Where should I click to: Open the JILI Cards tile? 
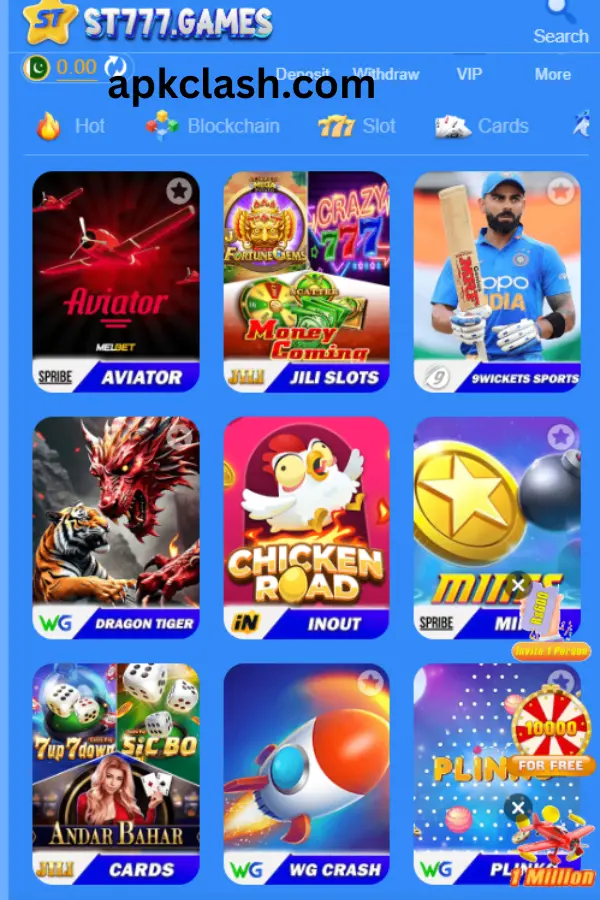[x=116, y=772]
